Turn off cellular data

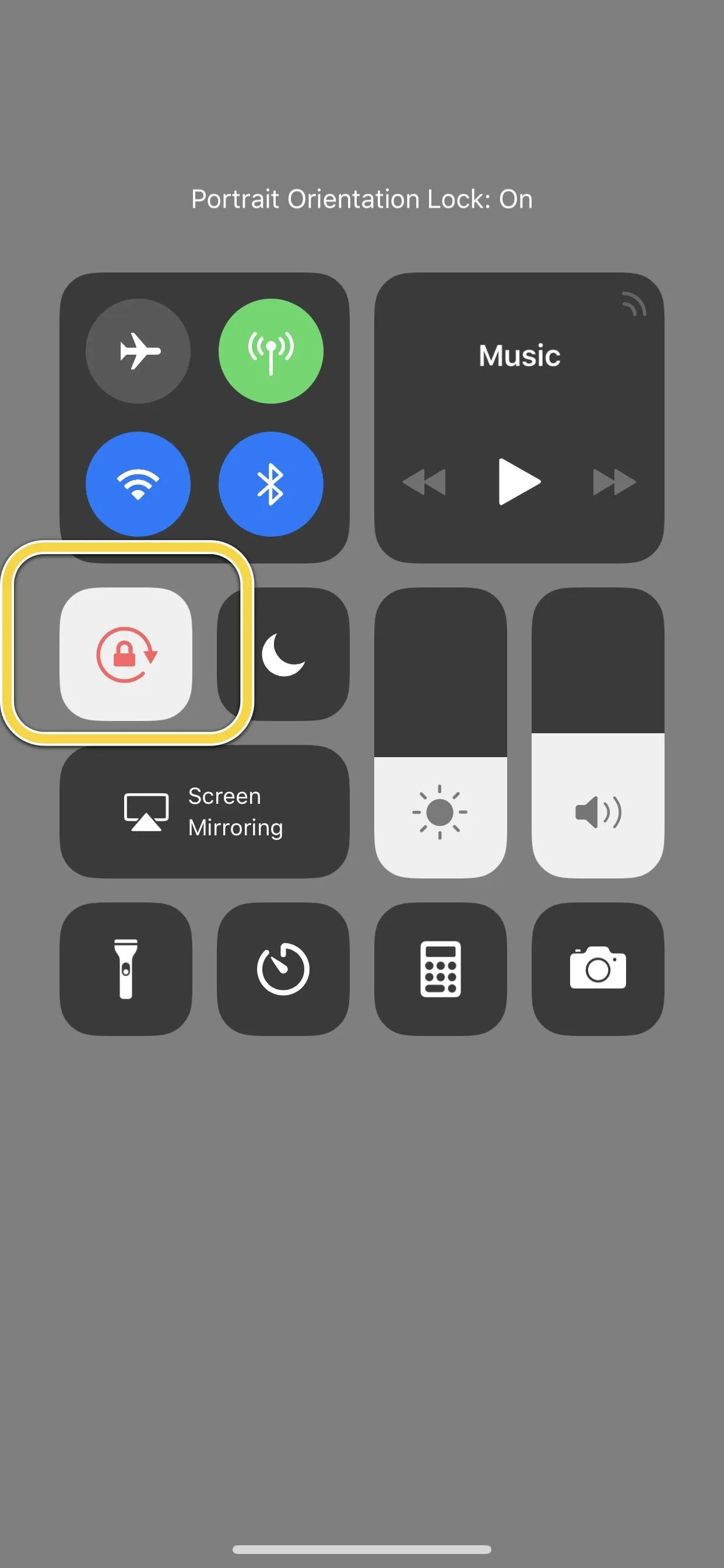(x=270, y=351)
